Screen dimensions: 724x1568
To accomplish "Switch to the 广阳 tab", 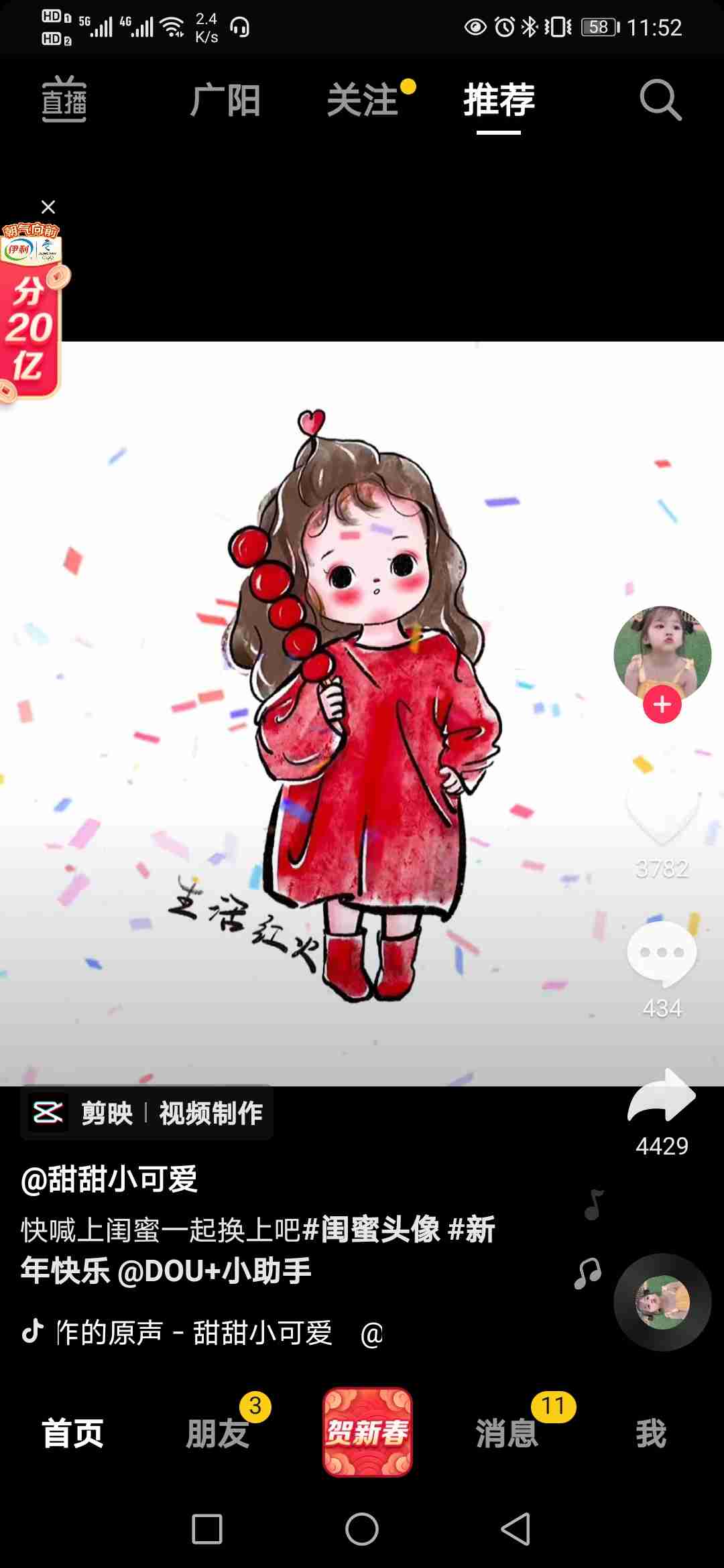I will point(225,101).
